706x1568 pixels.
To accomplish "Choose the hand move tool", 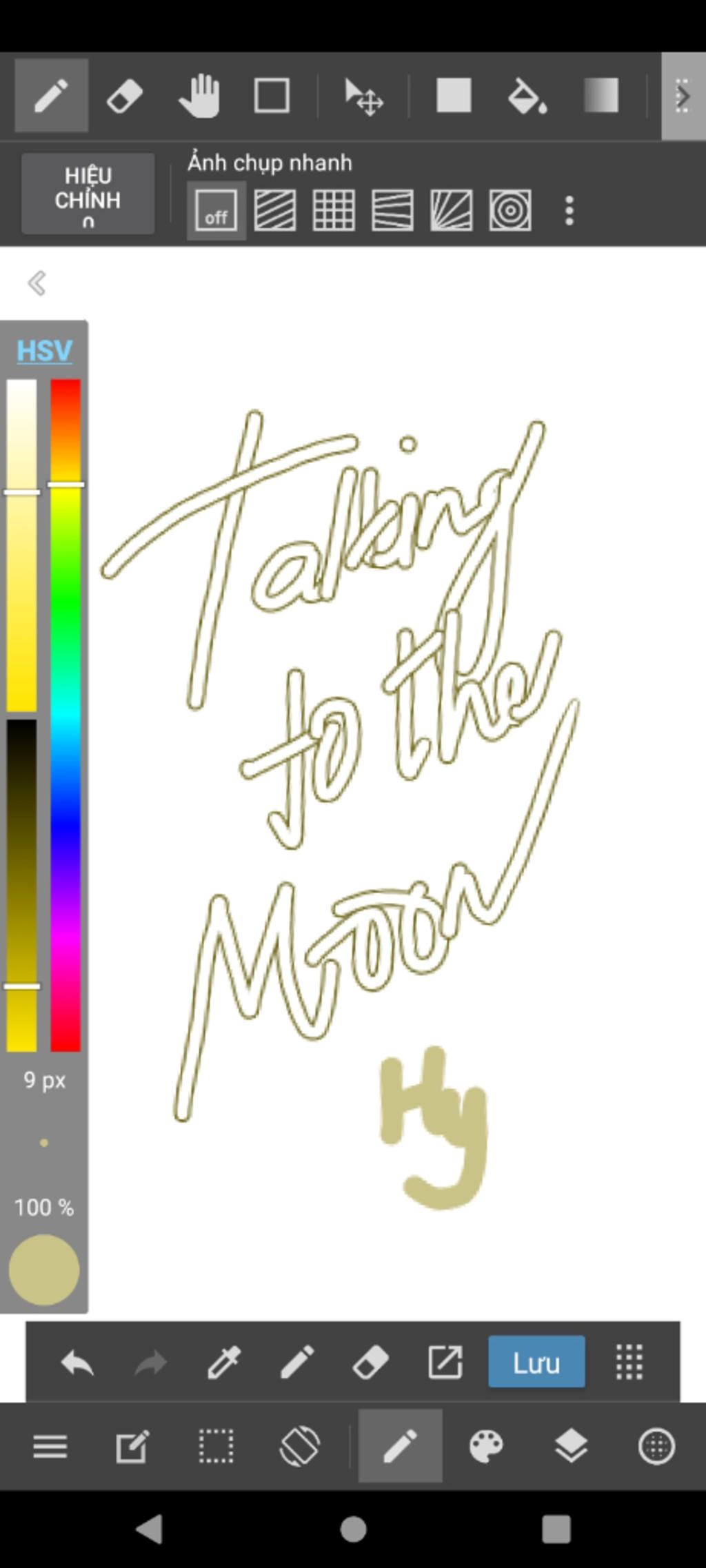I will (x=199, y=96).
